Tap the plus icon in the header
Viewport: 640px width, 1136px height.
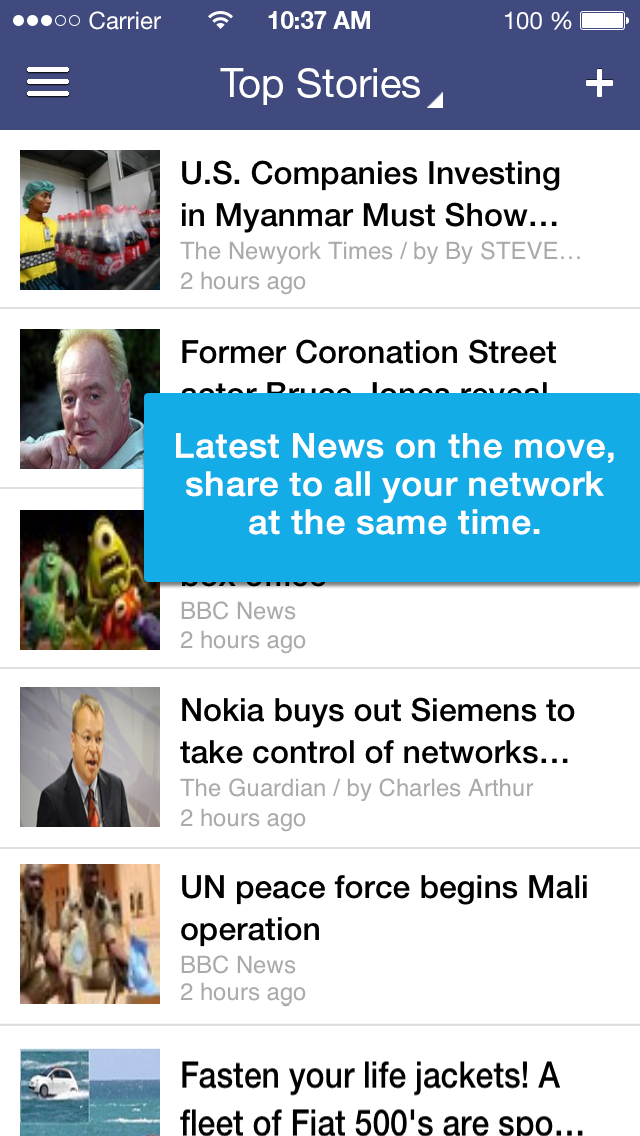598,84
